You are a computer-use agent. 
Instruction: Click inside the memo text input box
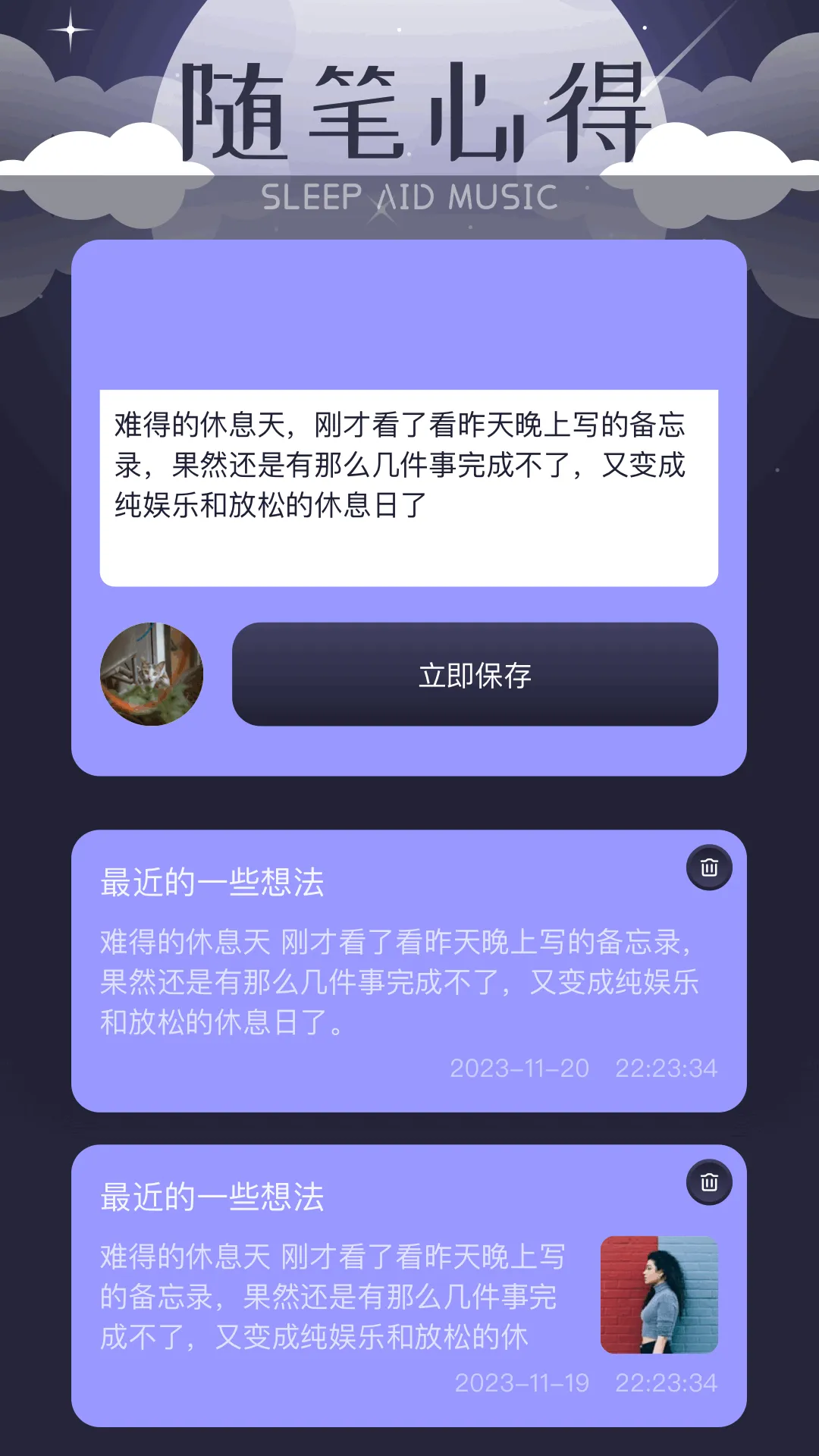409,485
